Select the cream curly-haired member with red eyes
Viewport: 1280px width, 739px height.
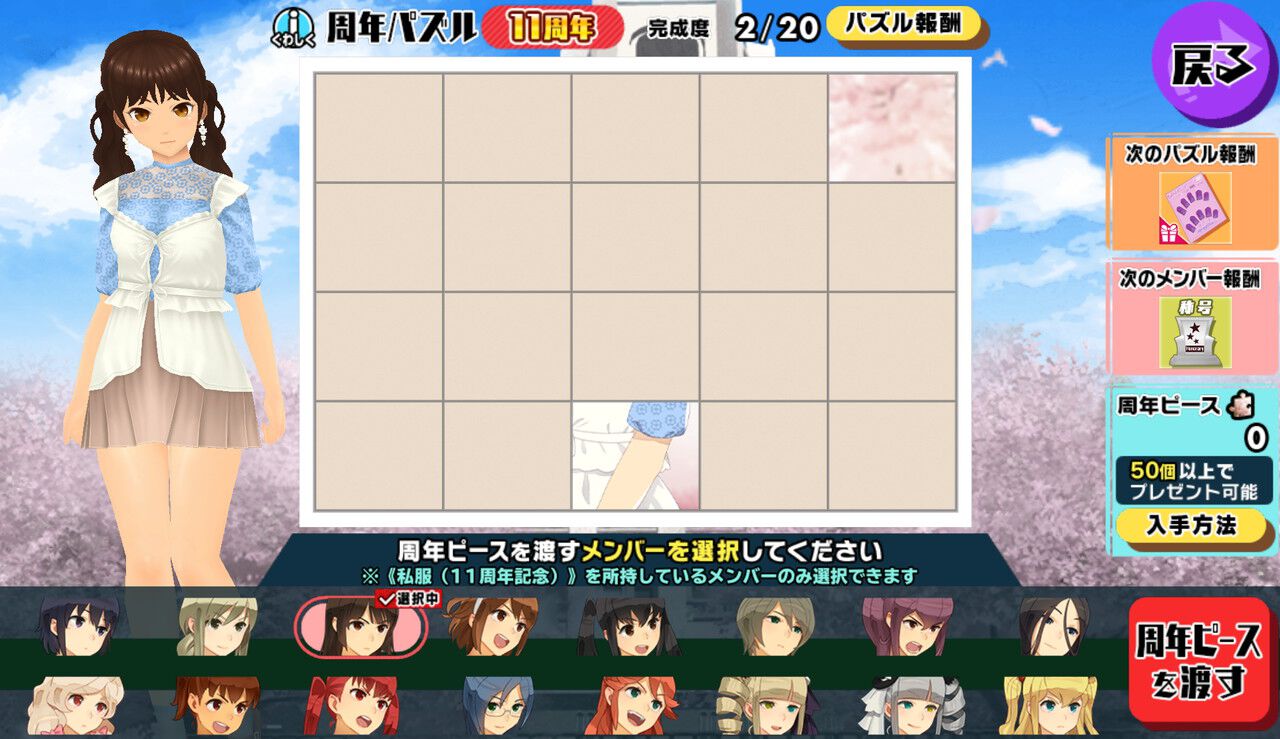click(x=75, y=706)
